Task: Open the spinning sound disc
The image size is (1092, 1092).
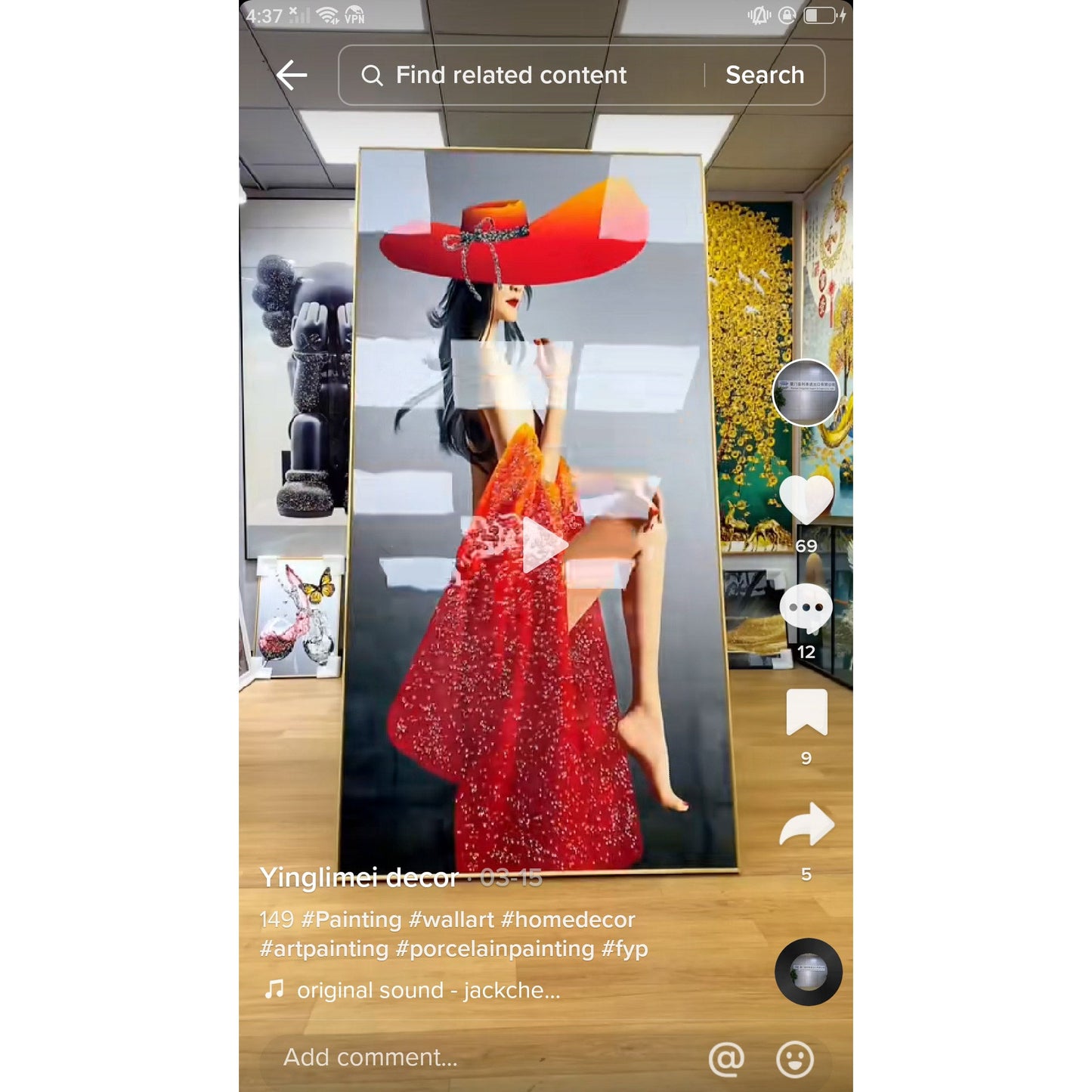Action: click(x=808, y=972)
